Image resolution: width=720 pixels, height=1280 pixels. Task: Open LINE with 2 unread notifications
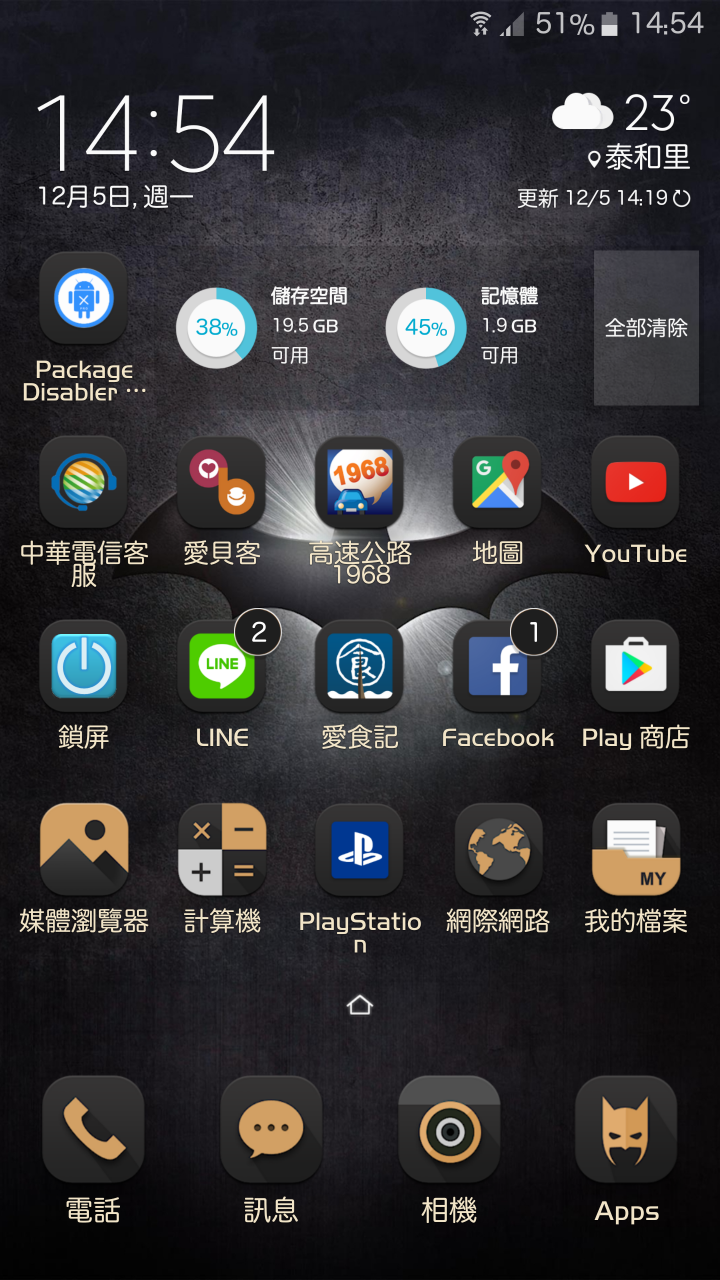pos(222,666)
